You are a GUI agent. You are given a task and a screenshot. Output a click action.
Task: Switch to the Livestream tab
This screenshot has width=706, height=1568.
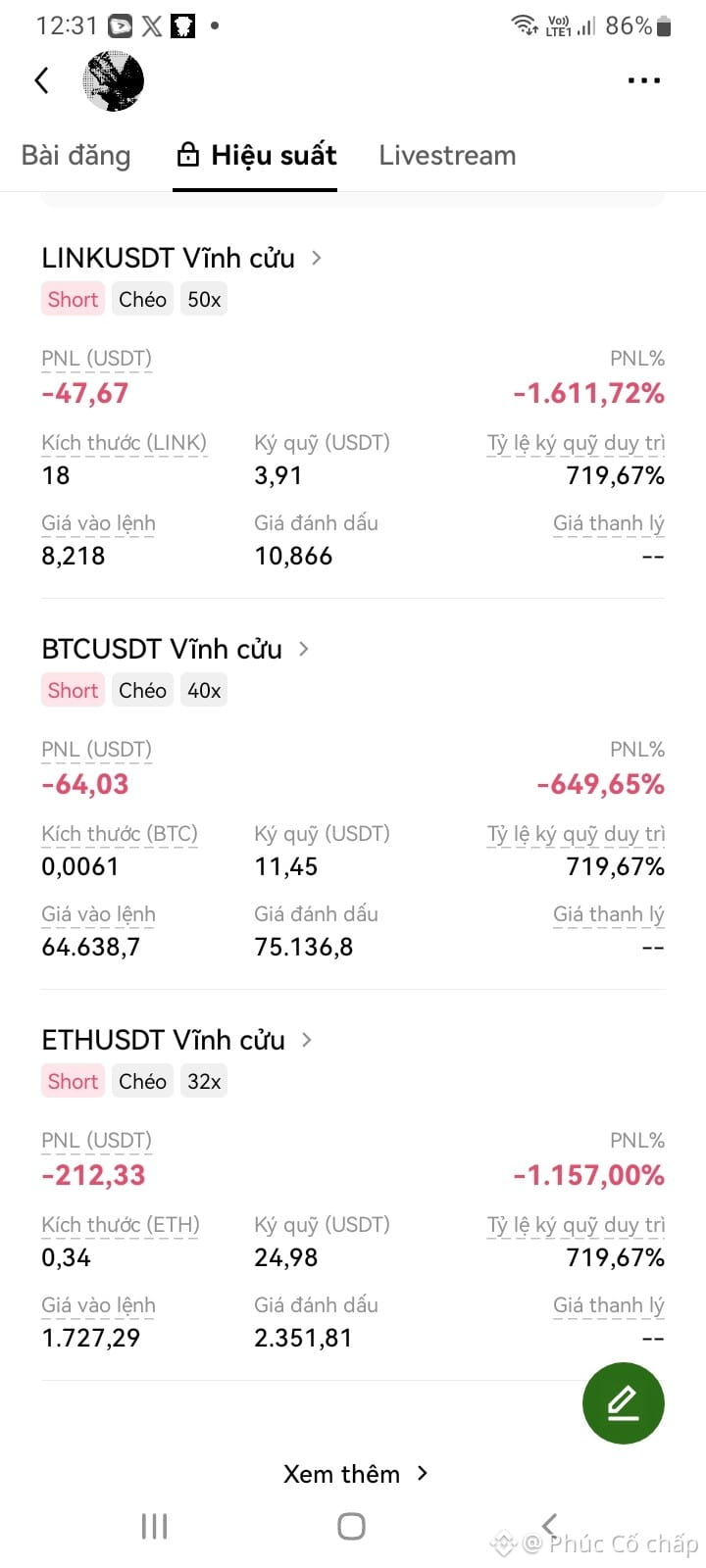tap(447, 155)
